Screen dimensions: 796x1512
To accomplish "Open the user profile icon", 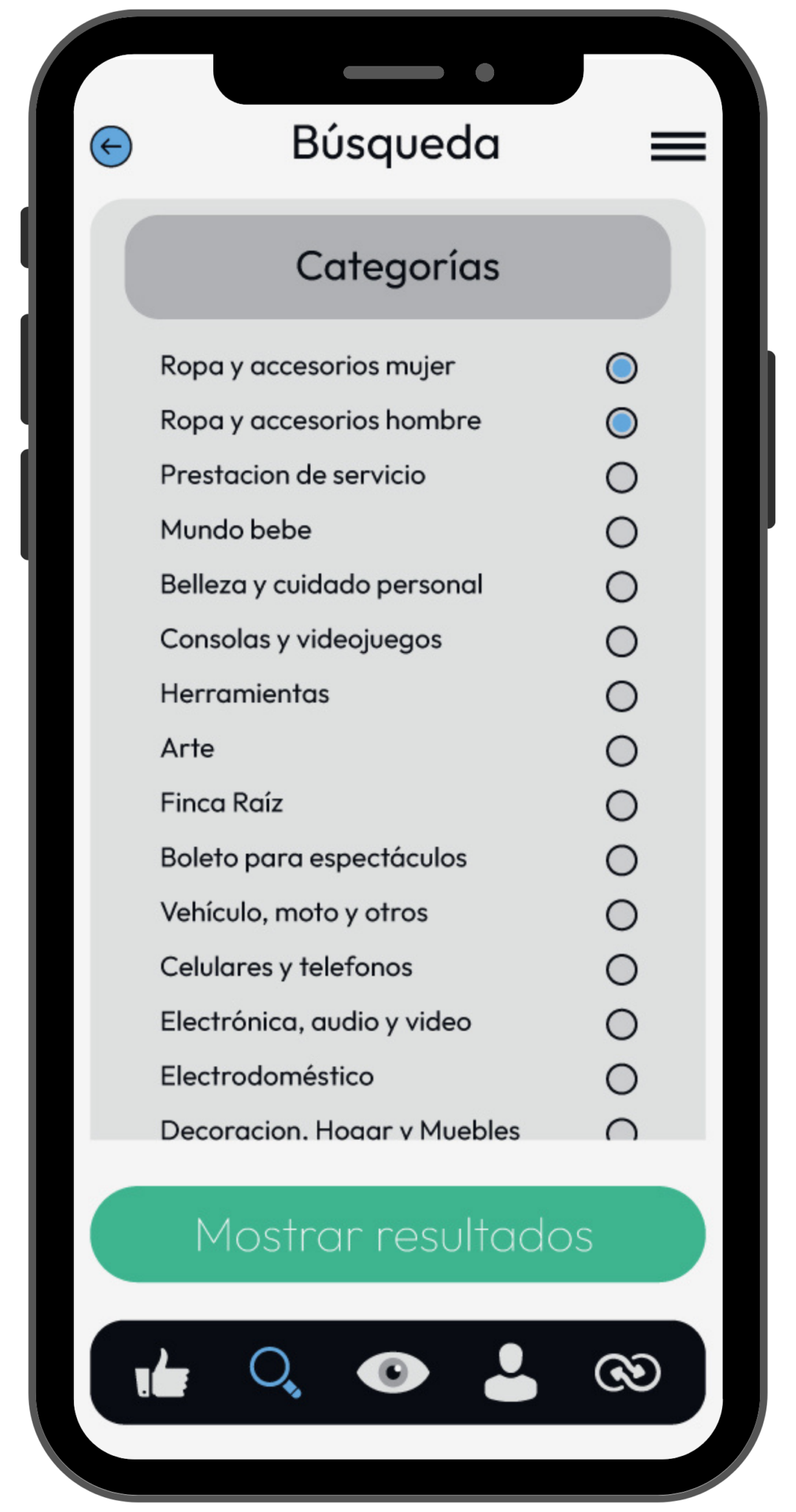I will (509, 1370).
